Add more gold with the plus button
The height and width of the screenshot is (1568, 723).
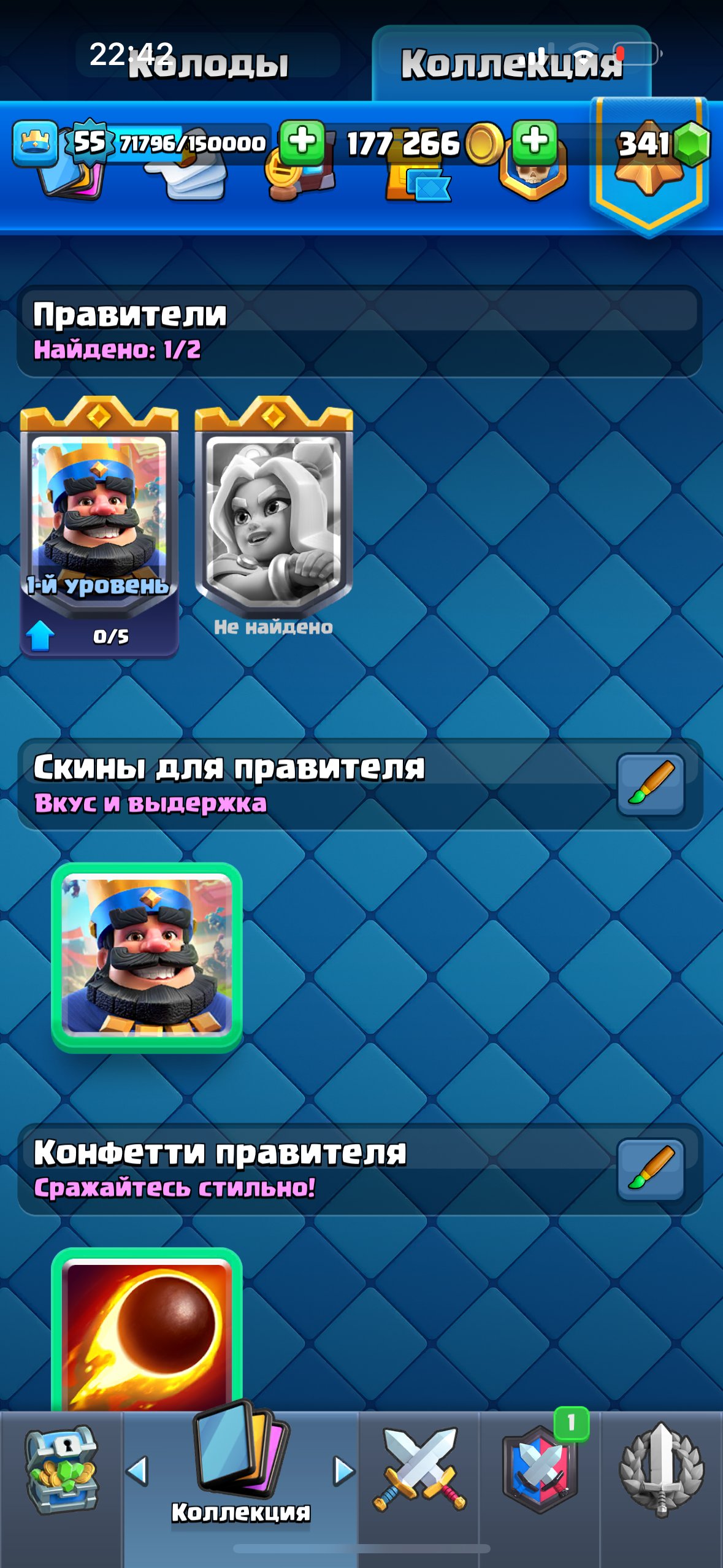pyautogui.click(x=302, y=142)
